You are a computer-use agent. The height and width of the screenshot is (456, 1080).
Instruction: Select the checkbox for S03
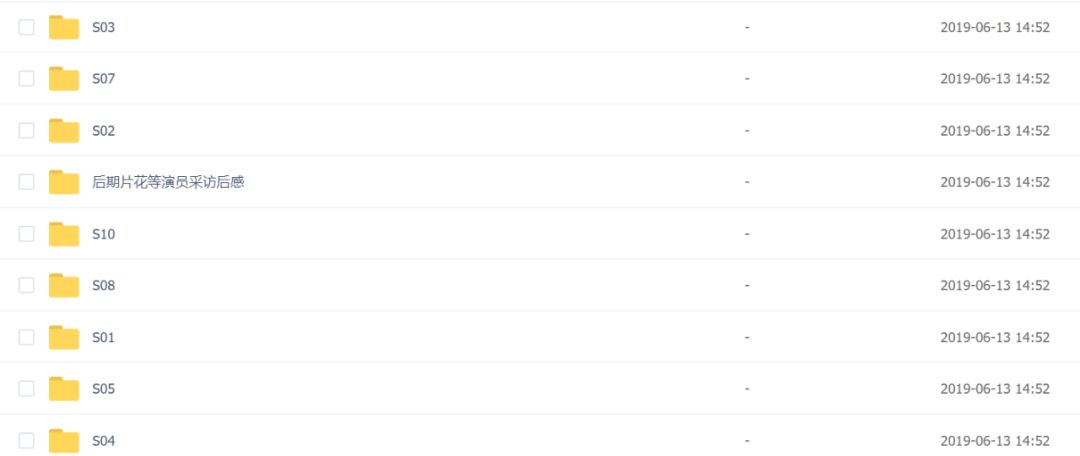pyautogui.click(x=27, y=27)
